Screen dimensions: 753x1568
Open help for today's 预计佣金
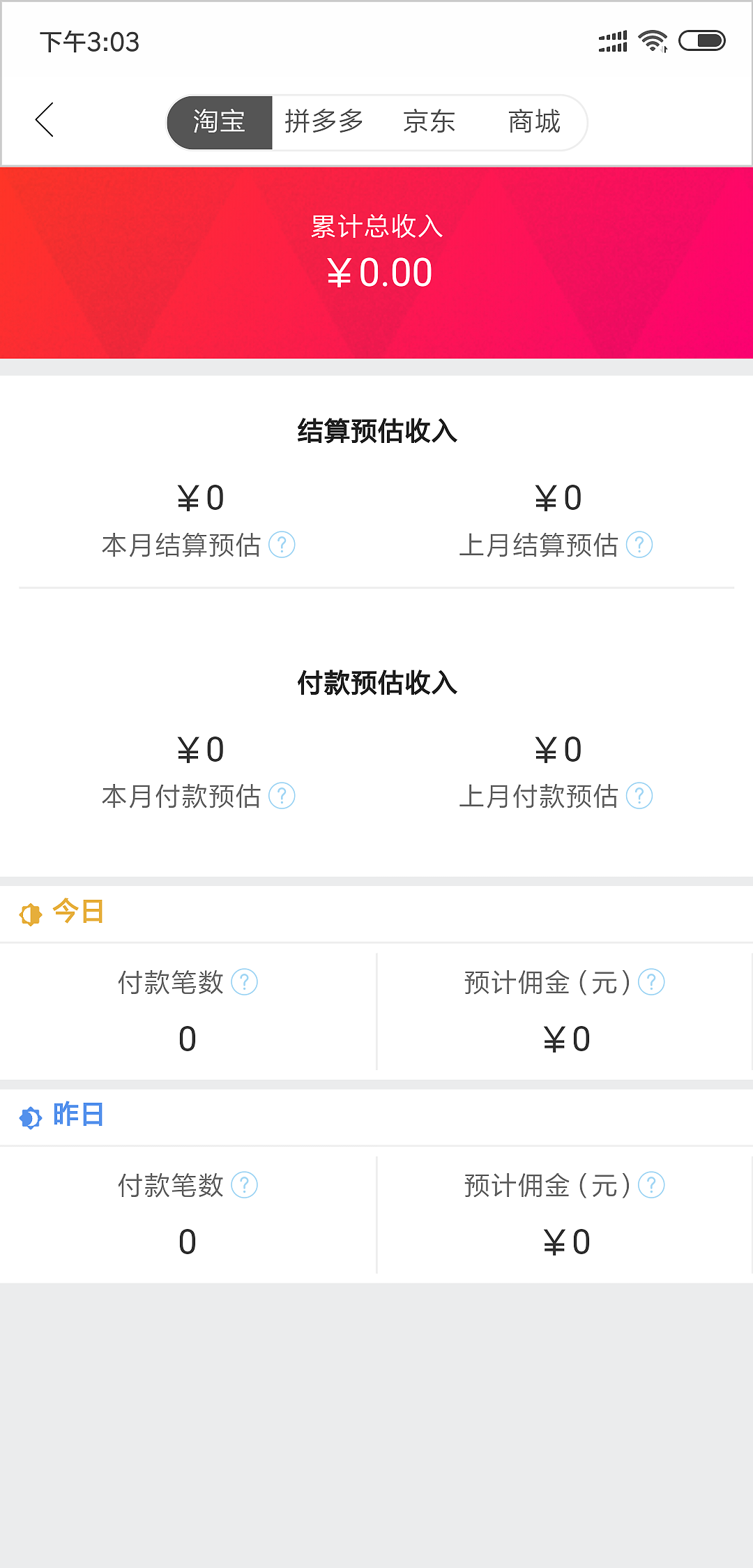(x=651, y=982)
